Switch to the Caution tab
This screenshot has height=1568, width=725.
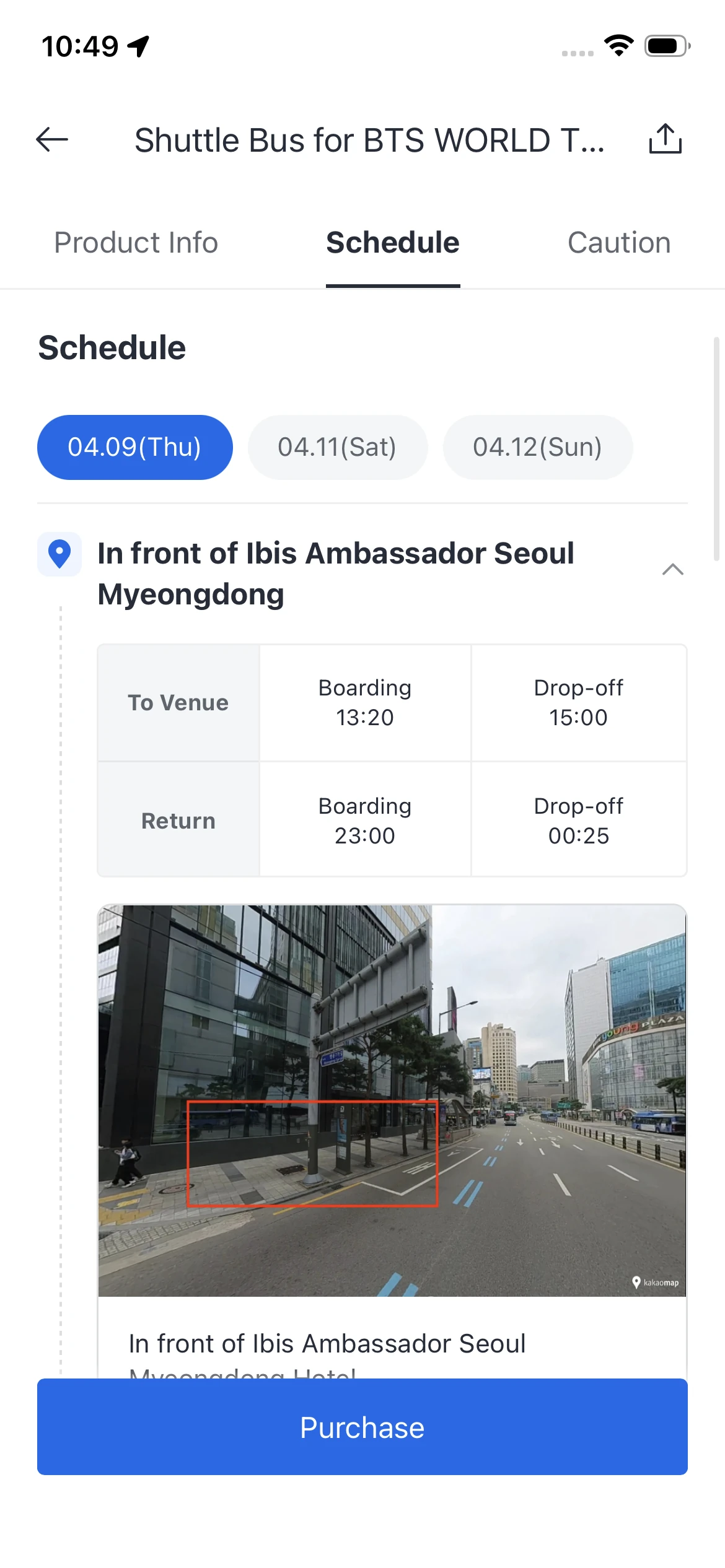tap(618, 242)
